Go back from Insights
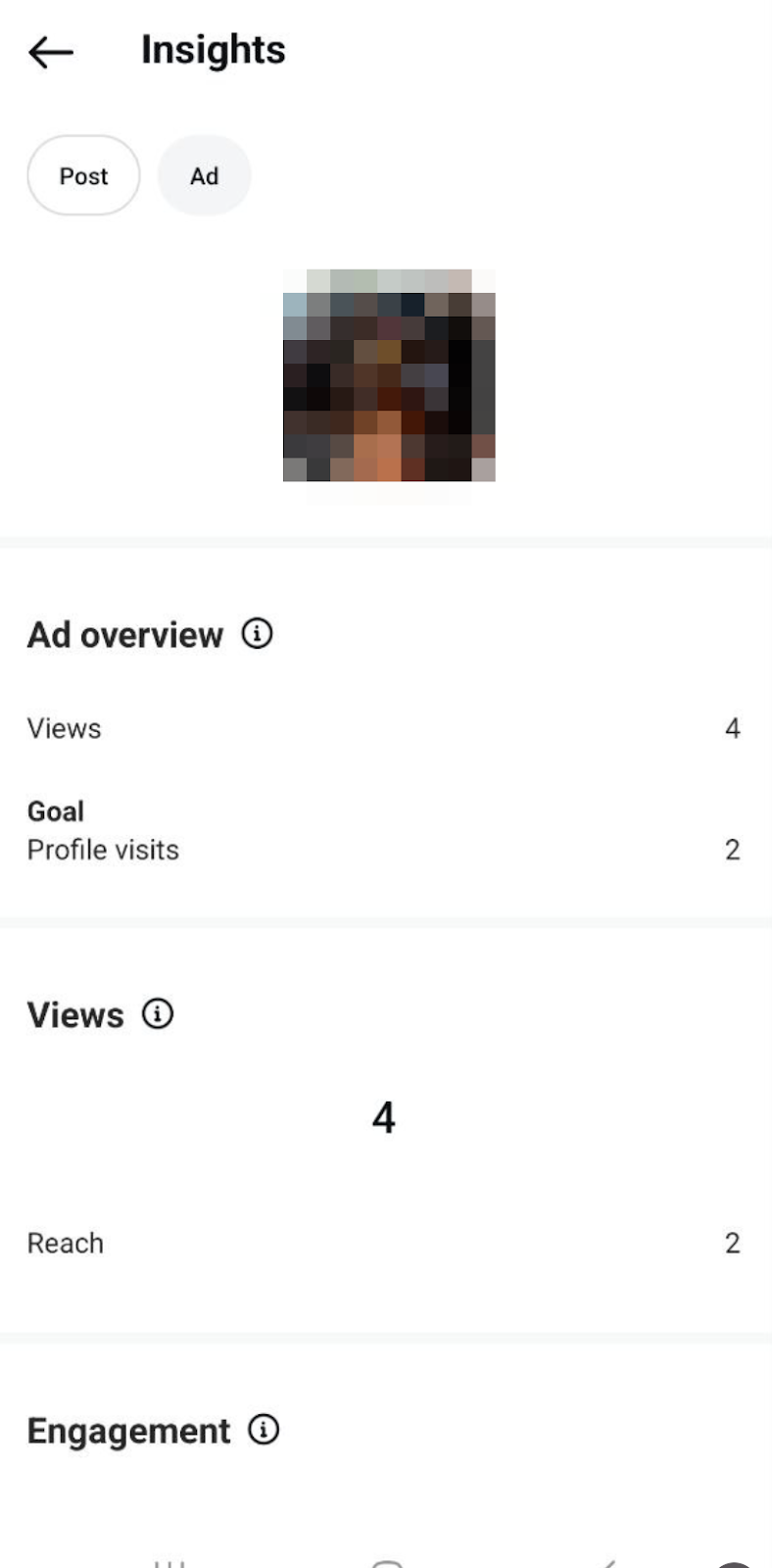Viewport: 772px width, 1568px height. [51, 52]
